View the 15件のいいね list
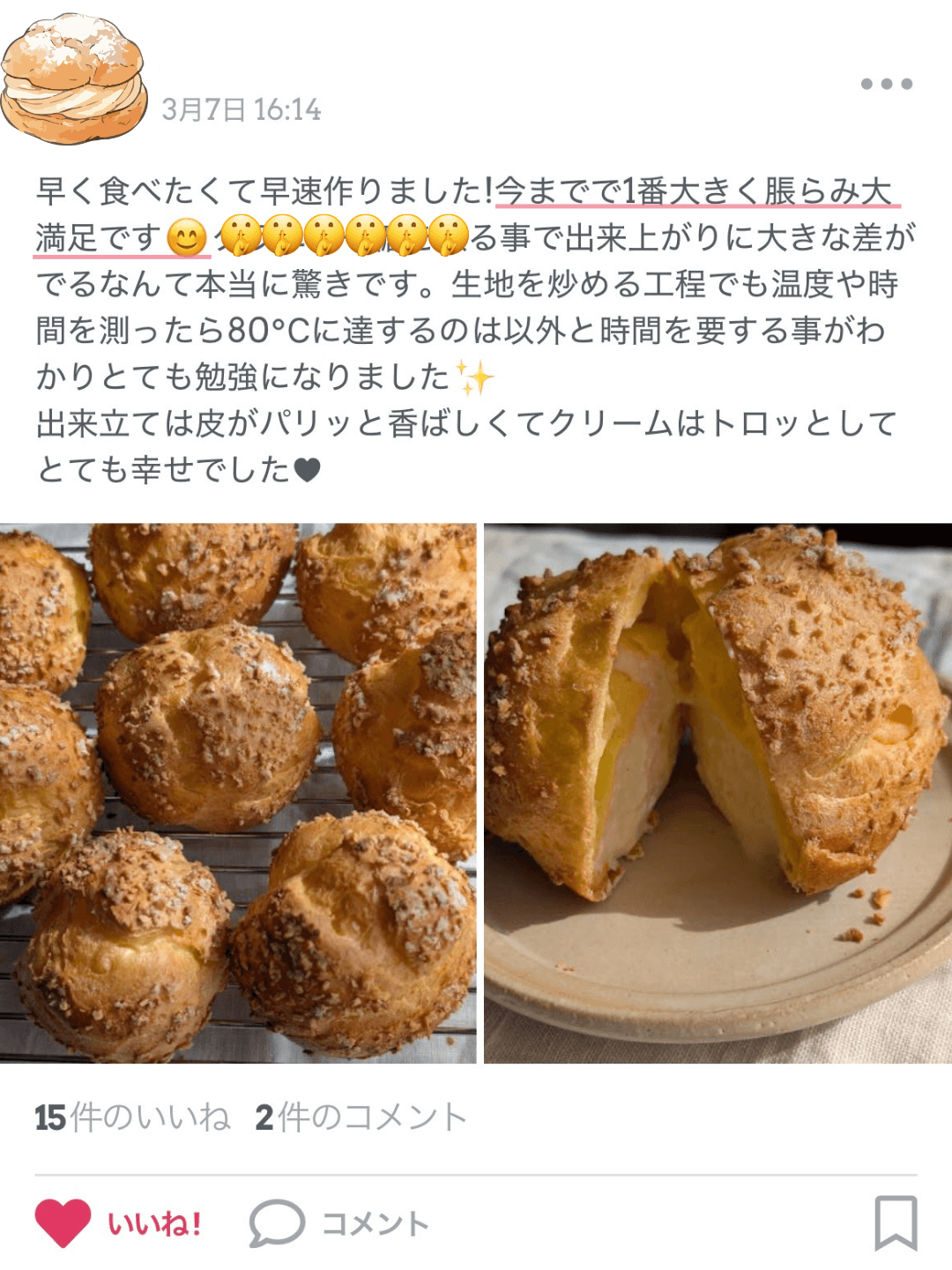Screen dimensions: 952x1270 coord(132,1117)
